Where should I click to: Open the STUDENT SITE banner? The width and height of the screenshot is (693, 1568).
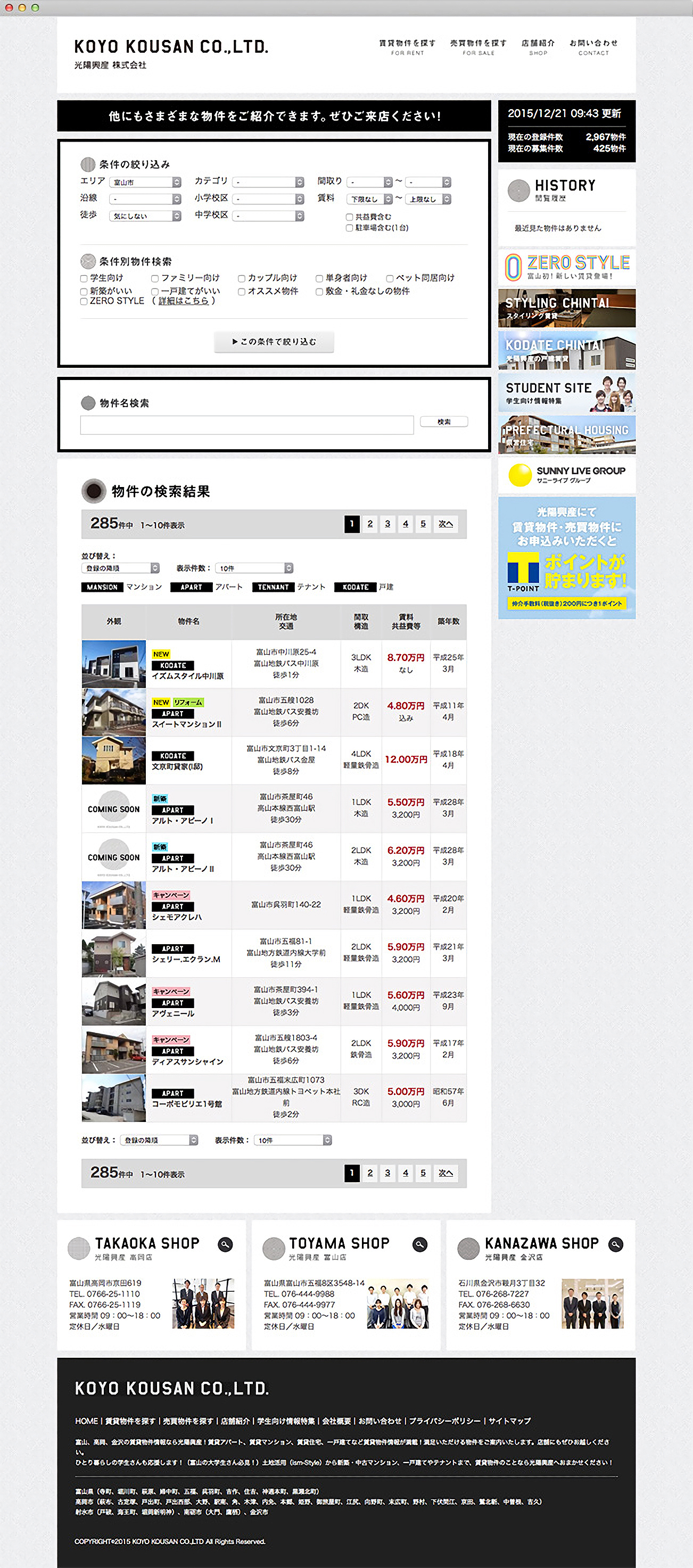tap(566, 393)
